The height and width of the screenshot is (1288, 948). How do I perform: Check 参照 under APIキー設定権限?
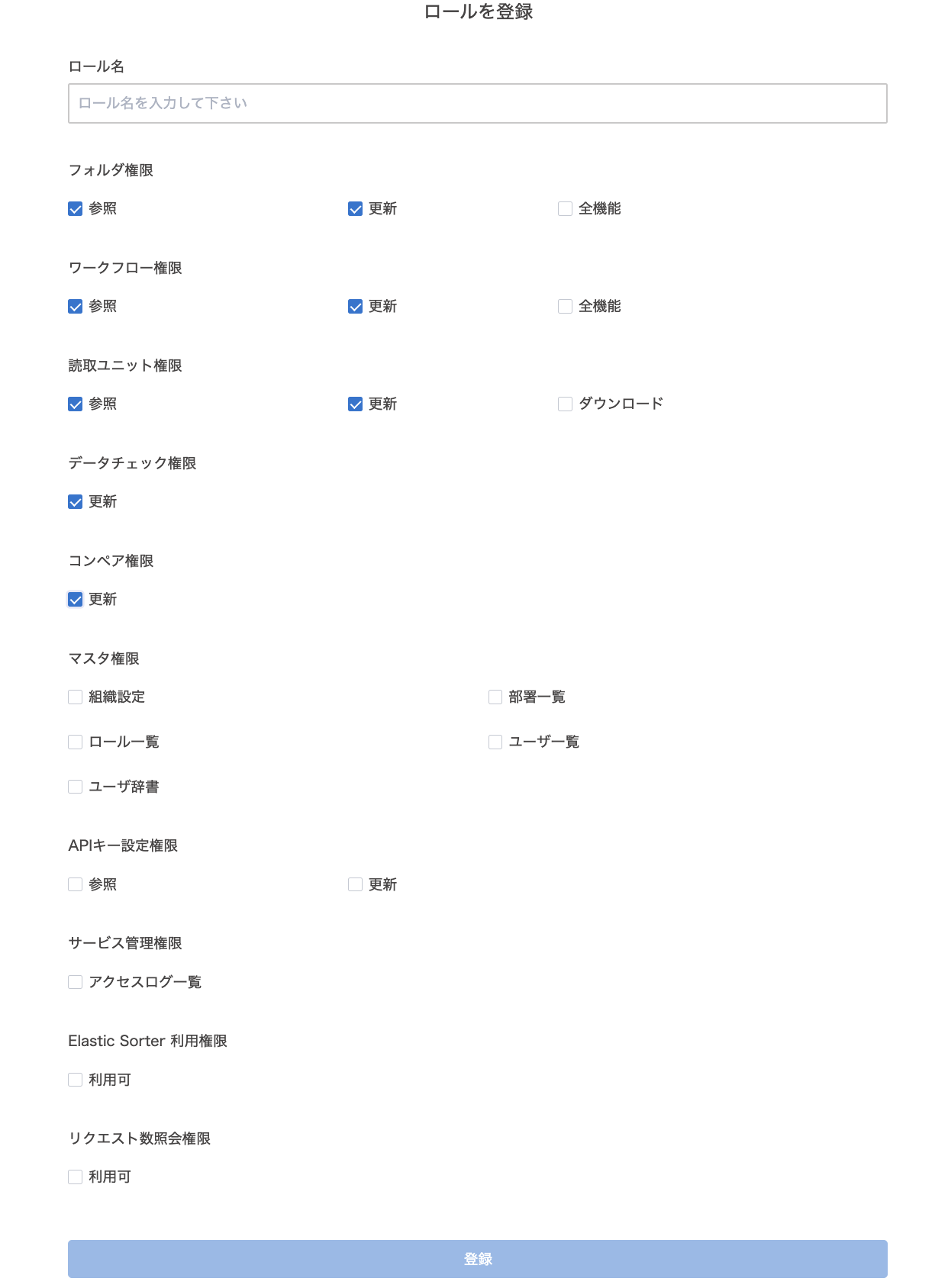tap(76, 884)
